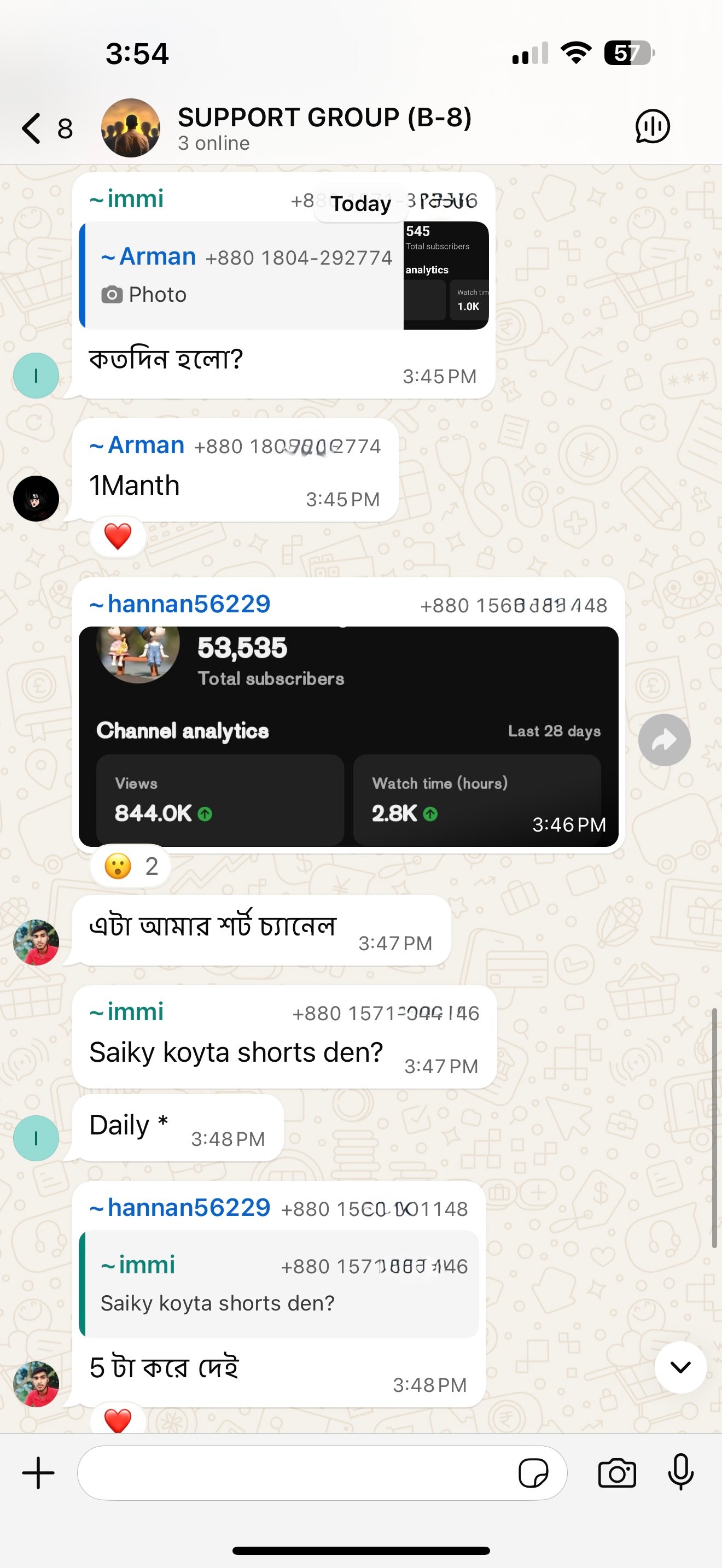Open the sticker picker
This screenshot has height=1568, width=722.
click(x=533, y=1473)
